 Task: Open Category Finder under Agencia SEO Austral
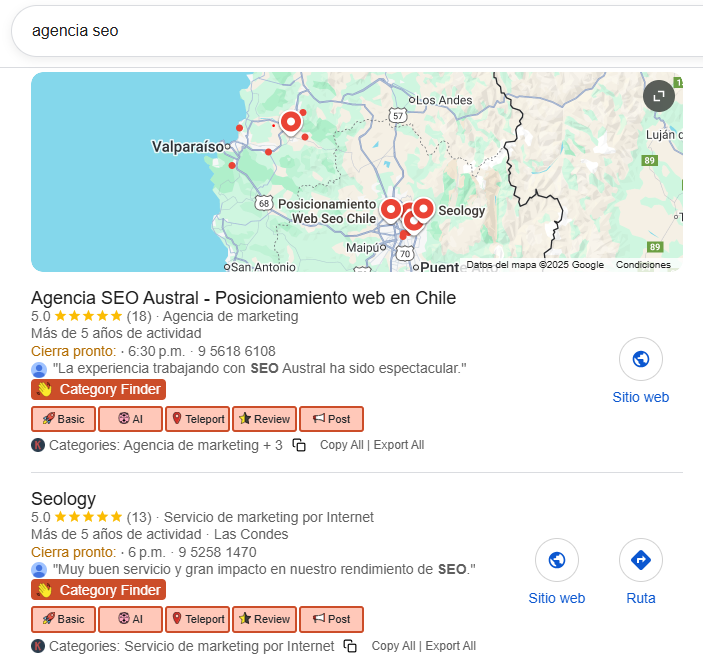(98, 390)
